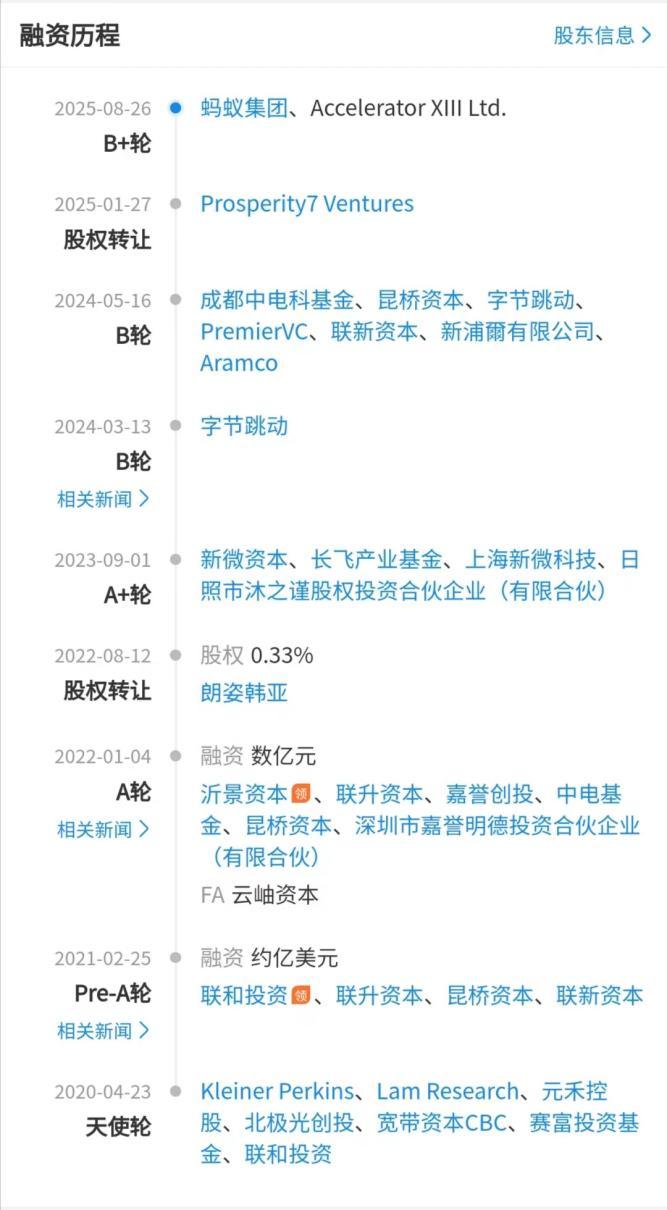Image resolution: width=667 pixels, height=1210 pixels.
Task: Open PremierVC investor link
Action: pyautogui.click(x=254, y=332)
